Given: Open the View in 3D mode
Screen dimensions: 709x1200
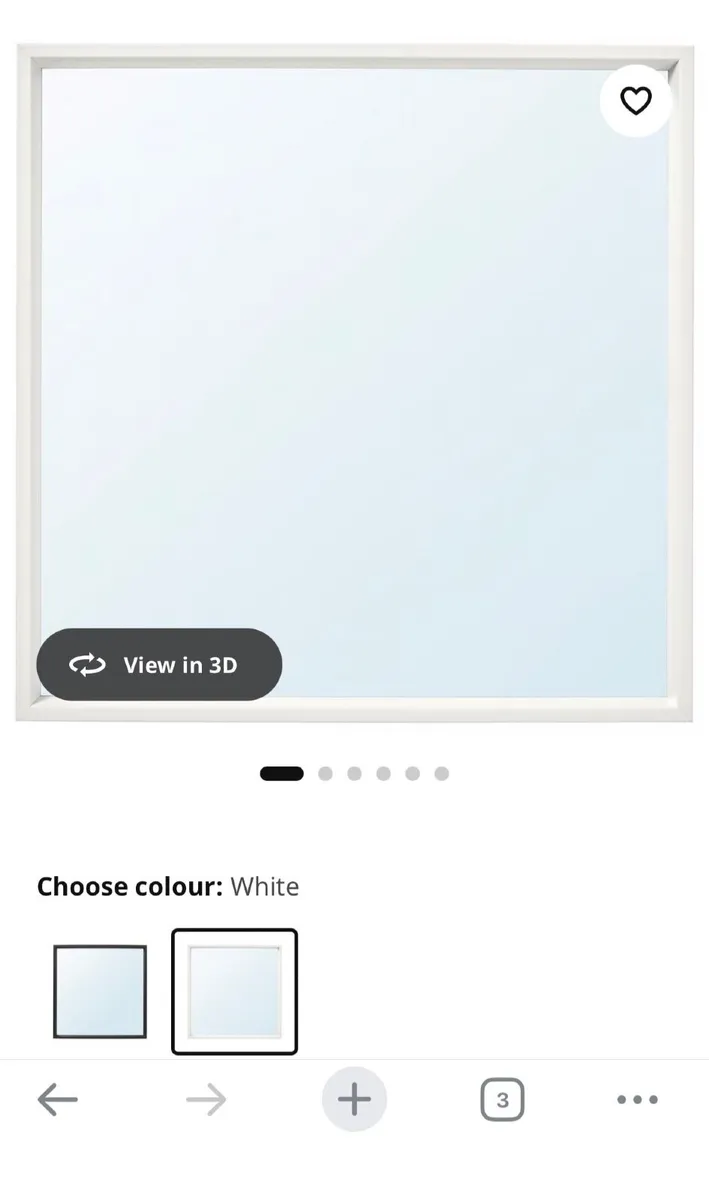Looking at the screenshot, I should (160, 665).
